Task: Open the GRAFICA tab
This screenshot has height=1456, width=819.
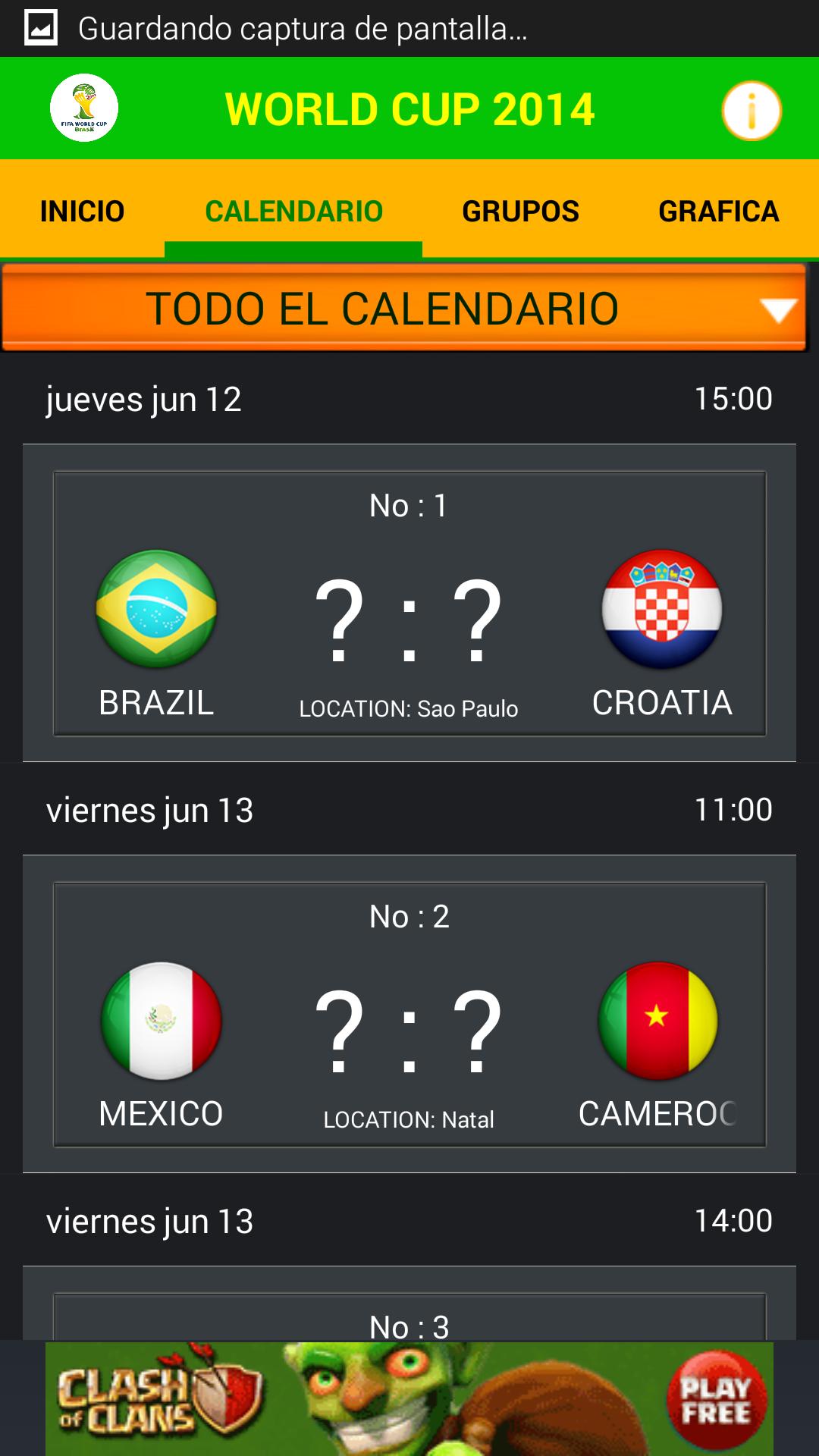Action: pyautogui.click(x=718, y=211)
